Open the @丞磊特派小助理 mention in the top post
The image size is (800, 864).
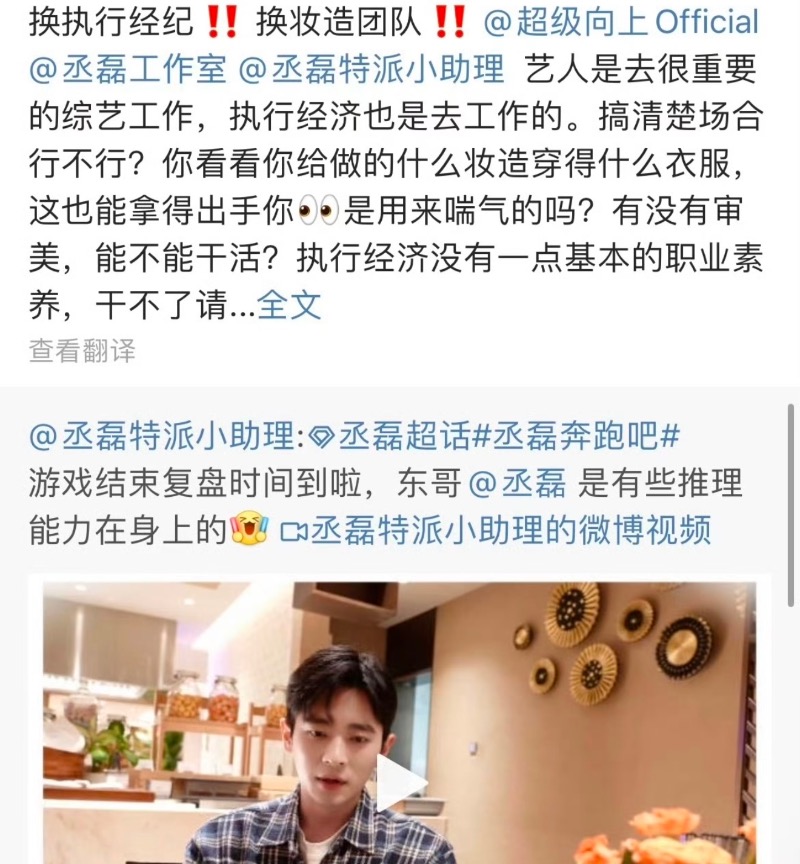tap(374, 69)
